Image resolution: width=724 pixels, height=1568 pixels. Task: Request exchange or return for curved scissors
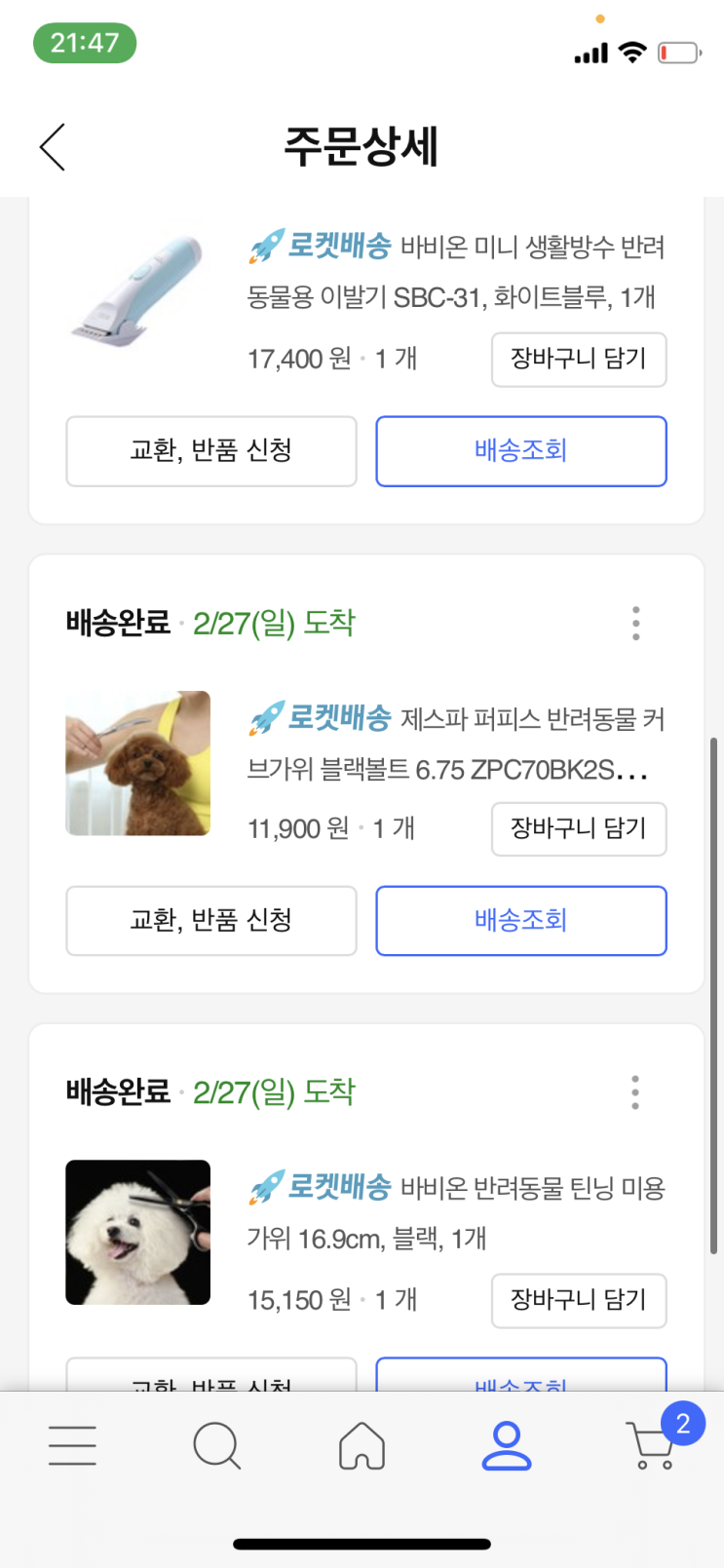click(210, 921)
